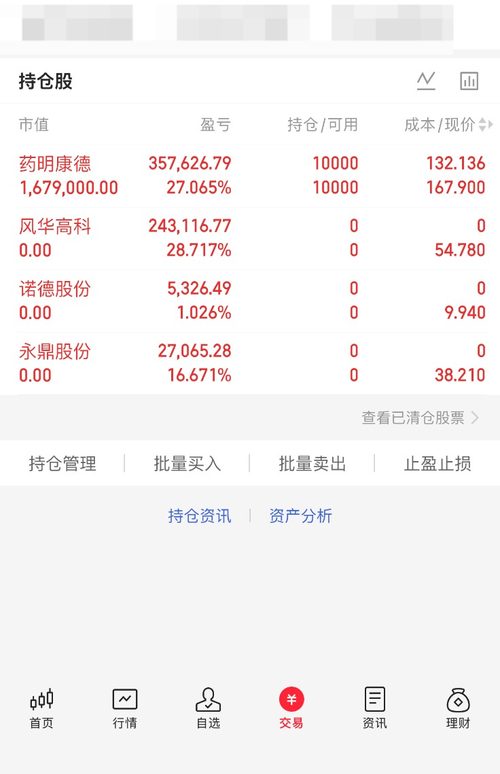The image size is (500, 774).
Task: Open the 资产分析 link
Action: point(301,516)
